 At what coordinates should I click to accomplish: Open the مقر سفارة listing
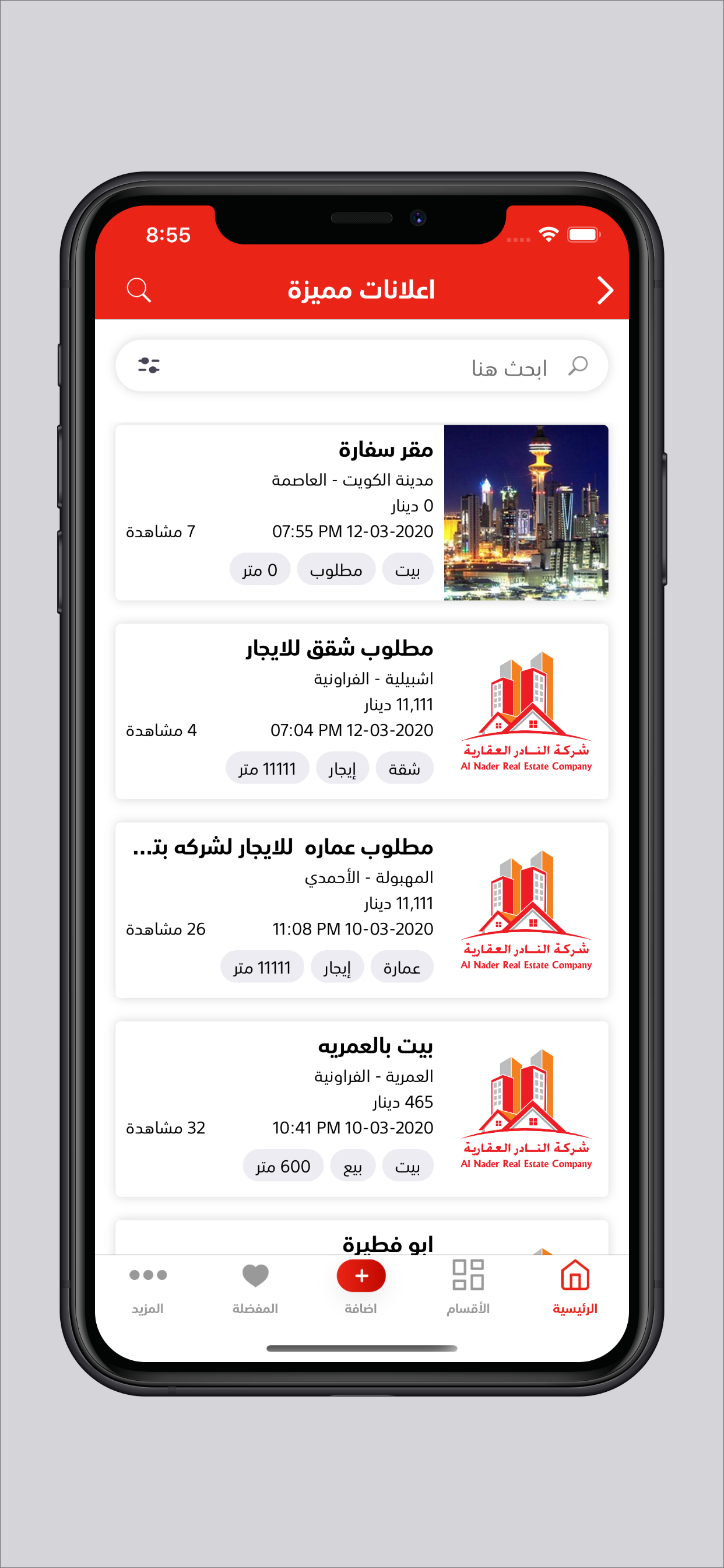(361, 513)
